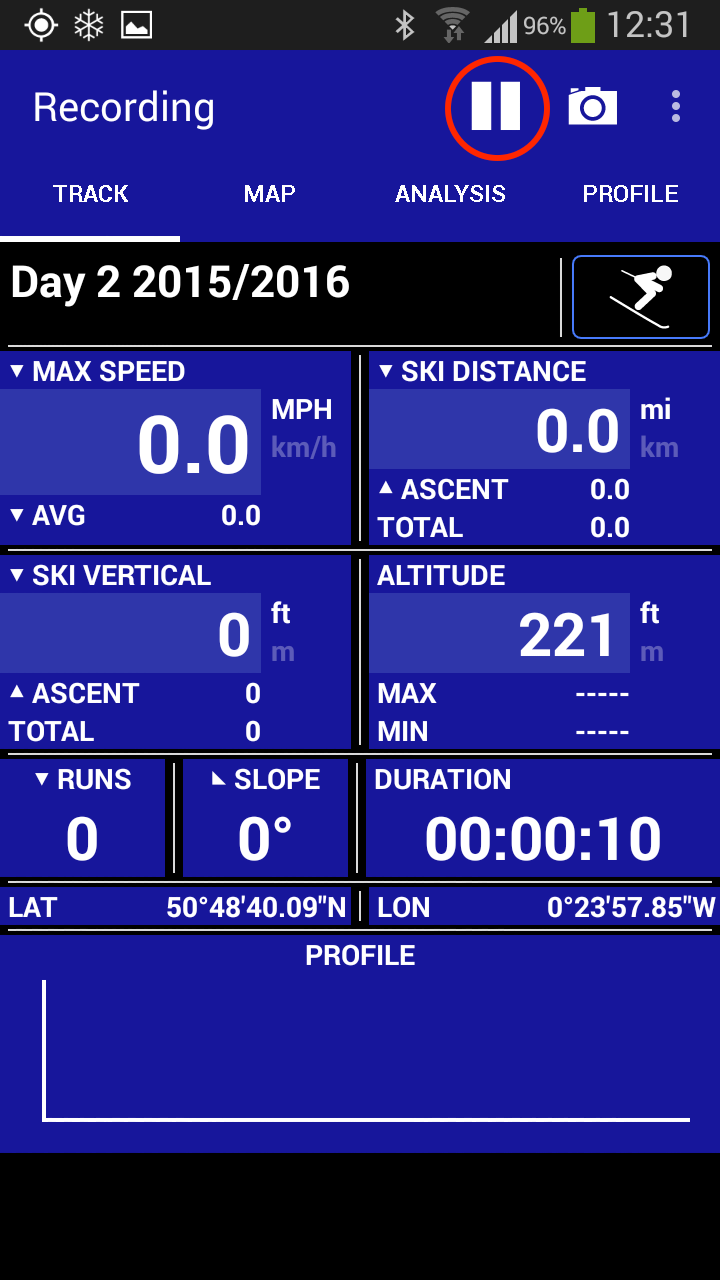Pause the recording
The image size is (720, 1280).
496,106
